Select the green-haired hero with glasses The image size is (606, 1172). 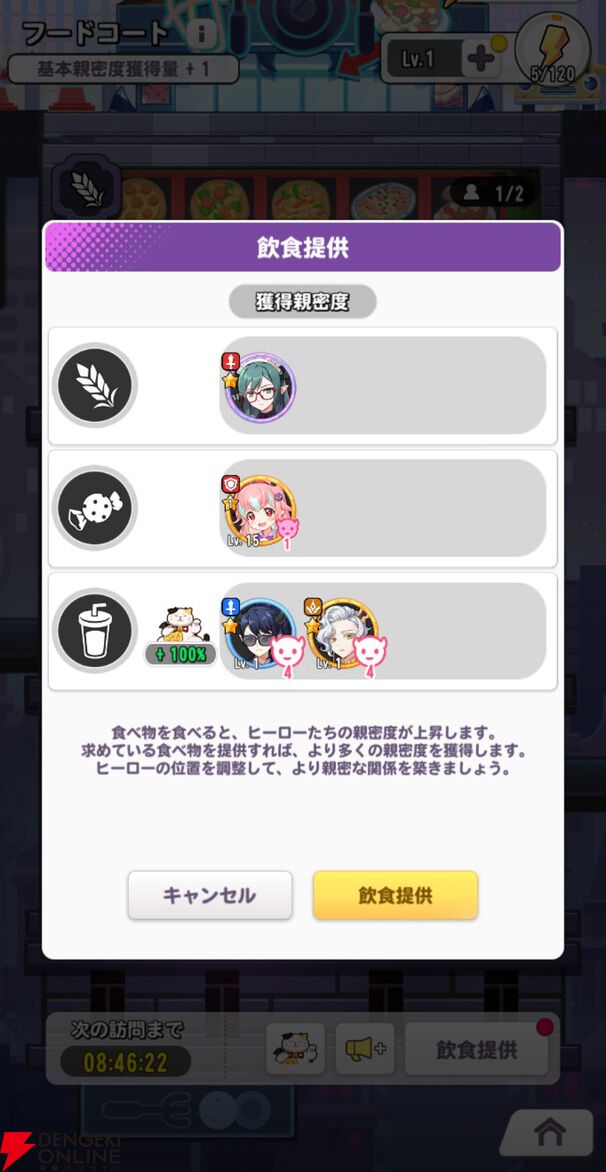pyautogui.click(x=260, y=387)
